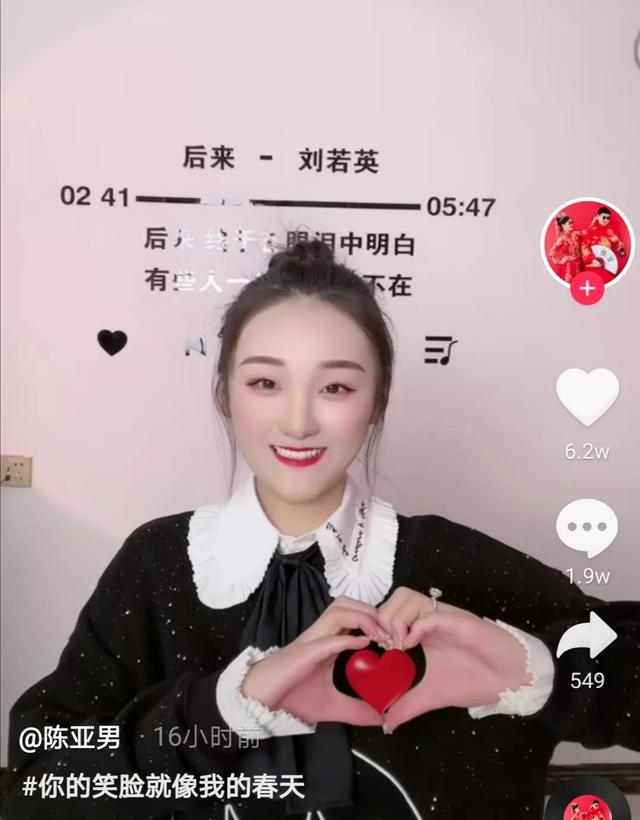The image size is (640, 820).
Task: Open the @陈亚男 username link
Action: (70, 739)
